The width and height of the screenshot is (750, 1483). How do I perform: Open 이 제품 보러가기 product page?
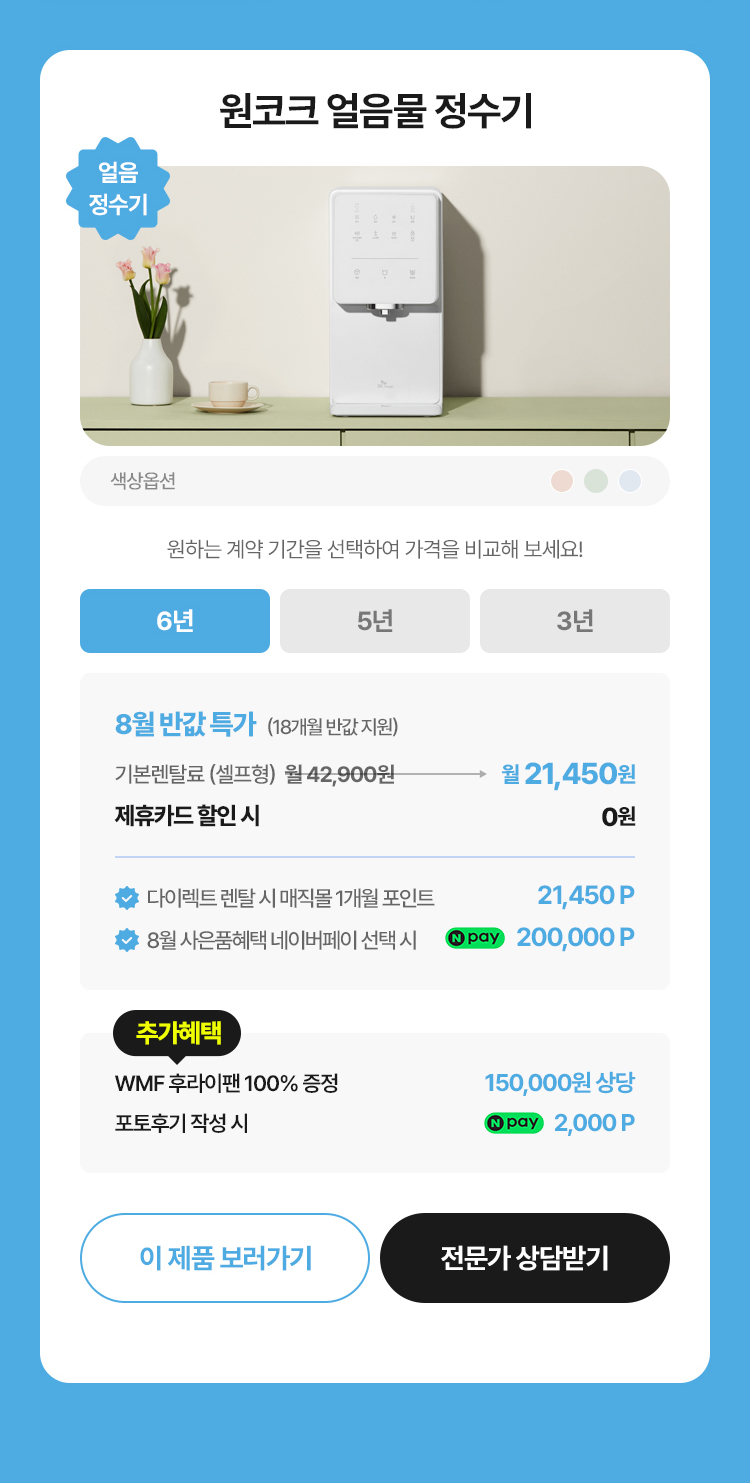[x=225, y=1258]
